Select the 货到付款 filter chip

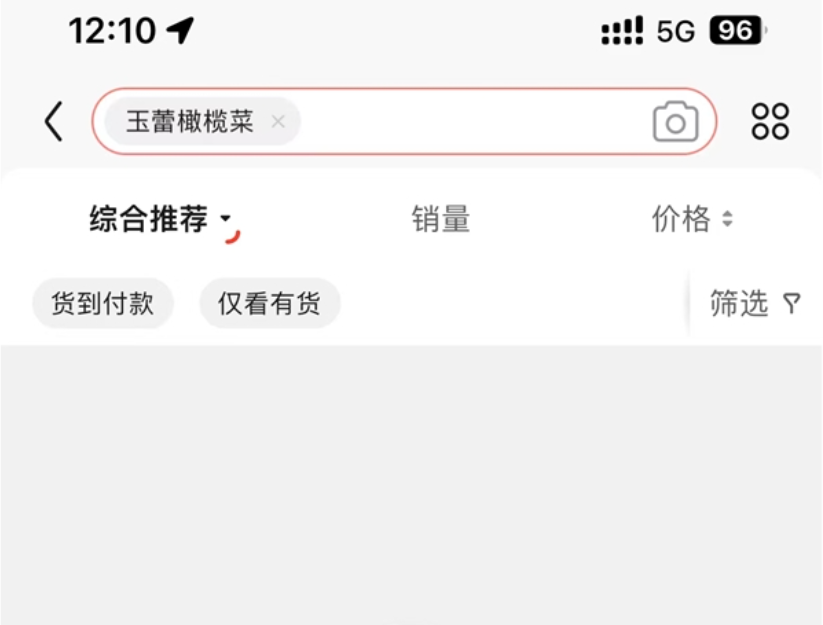click(103, 303)
